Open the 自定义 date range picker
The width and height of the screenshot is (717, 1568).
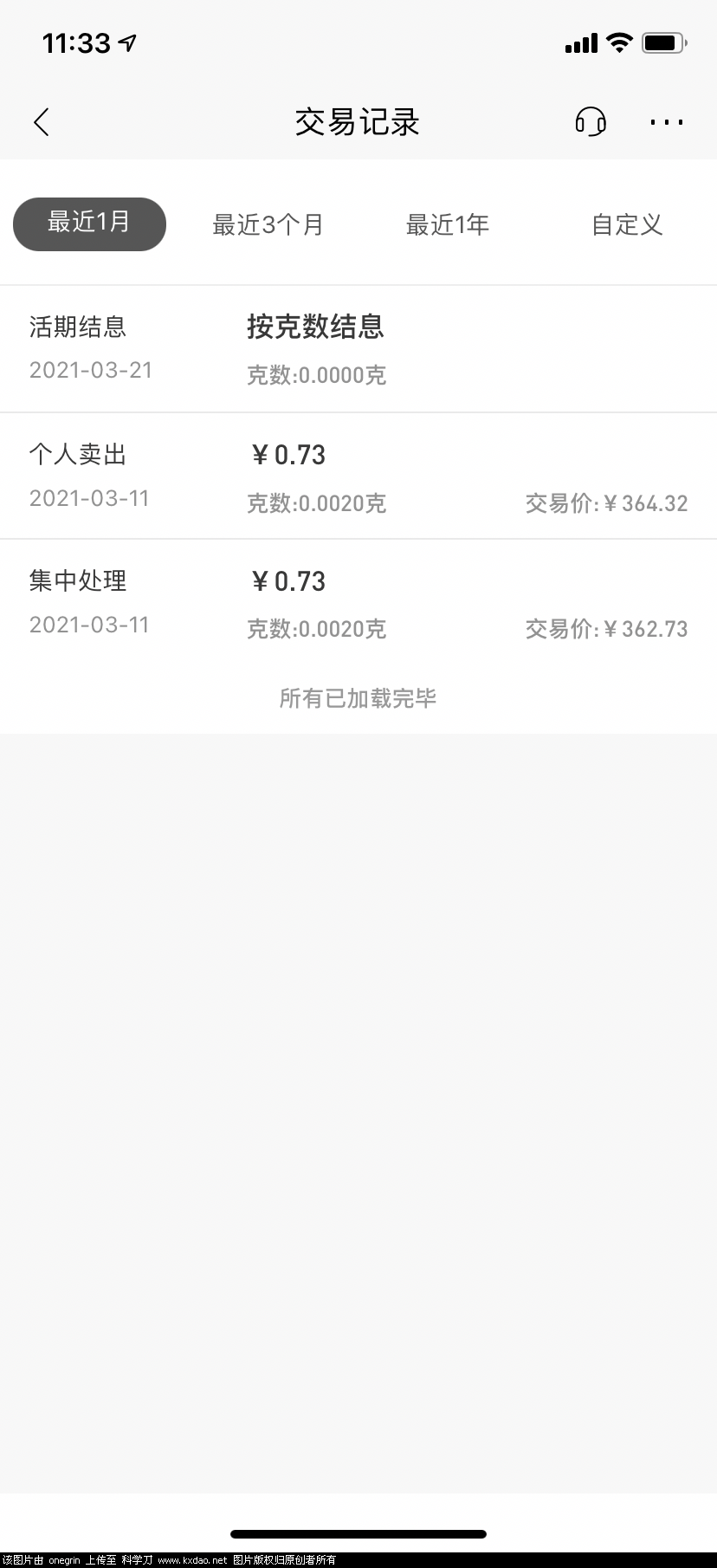626,224
